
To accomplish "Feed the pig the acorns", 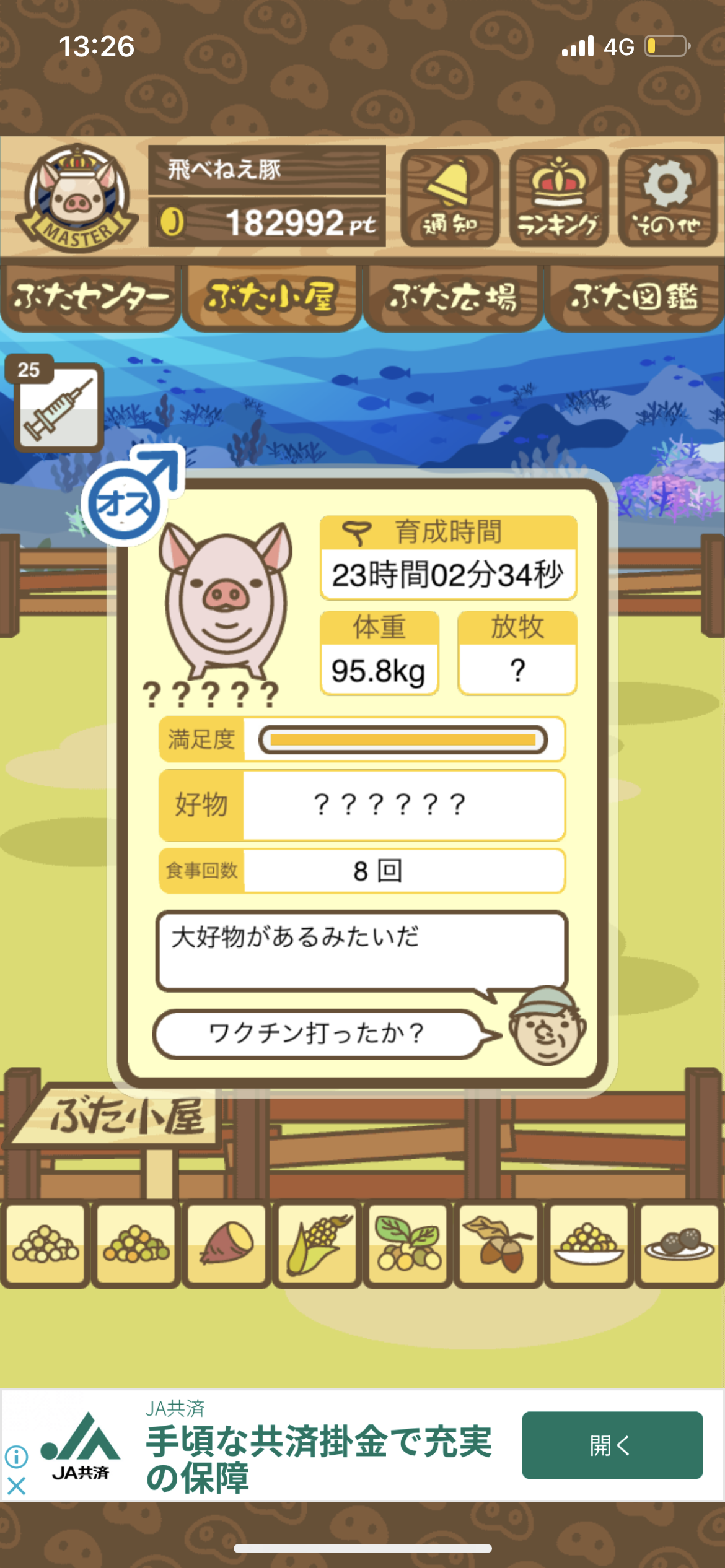I will (498, 1244).
